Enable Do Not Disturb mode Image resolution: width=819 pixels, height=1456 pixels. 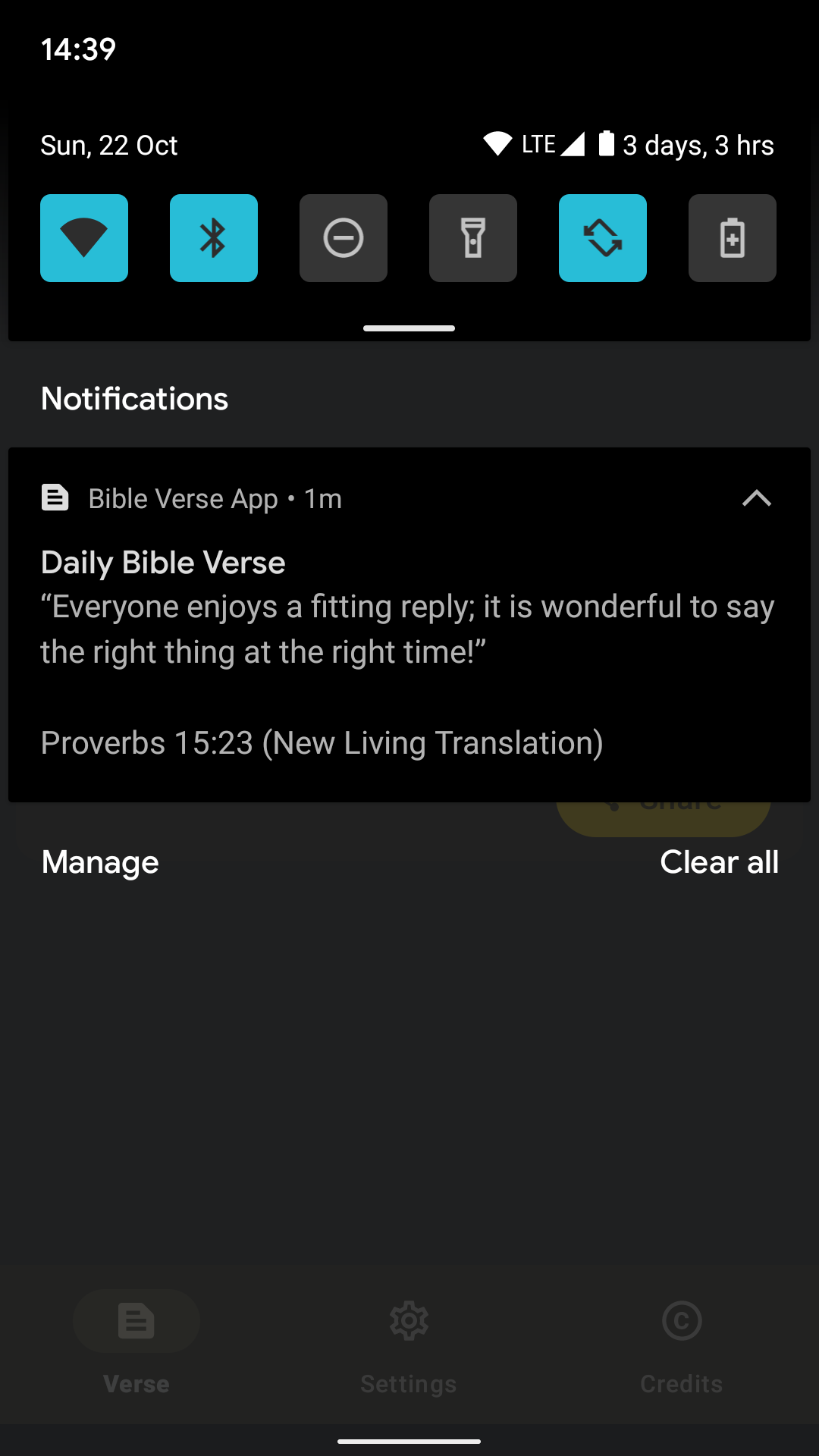pos(344,238)
